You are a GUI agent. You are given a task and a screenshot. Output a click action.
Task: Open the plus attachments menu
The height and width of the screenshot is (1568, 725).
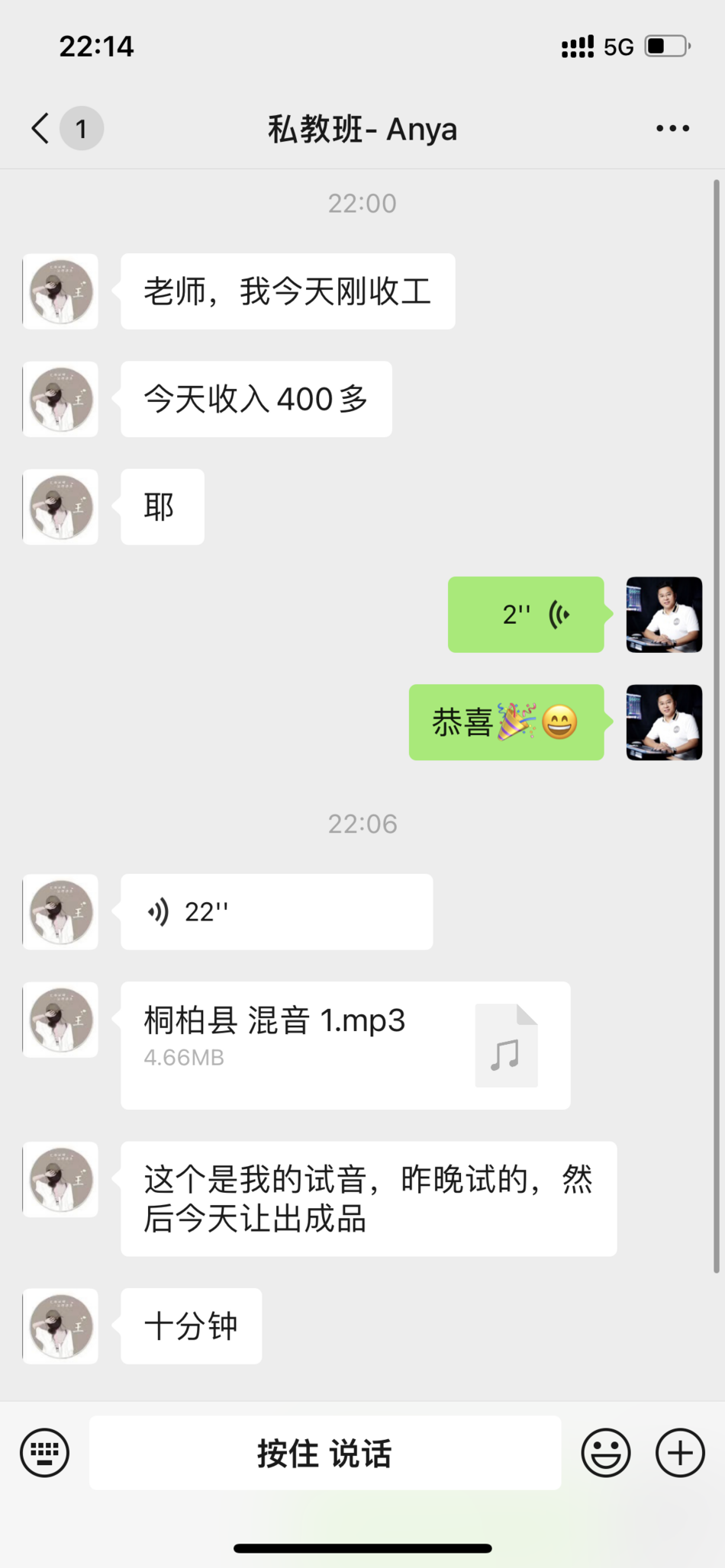pos(680,1452)
